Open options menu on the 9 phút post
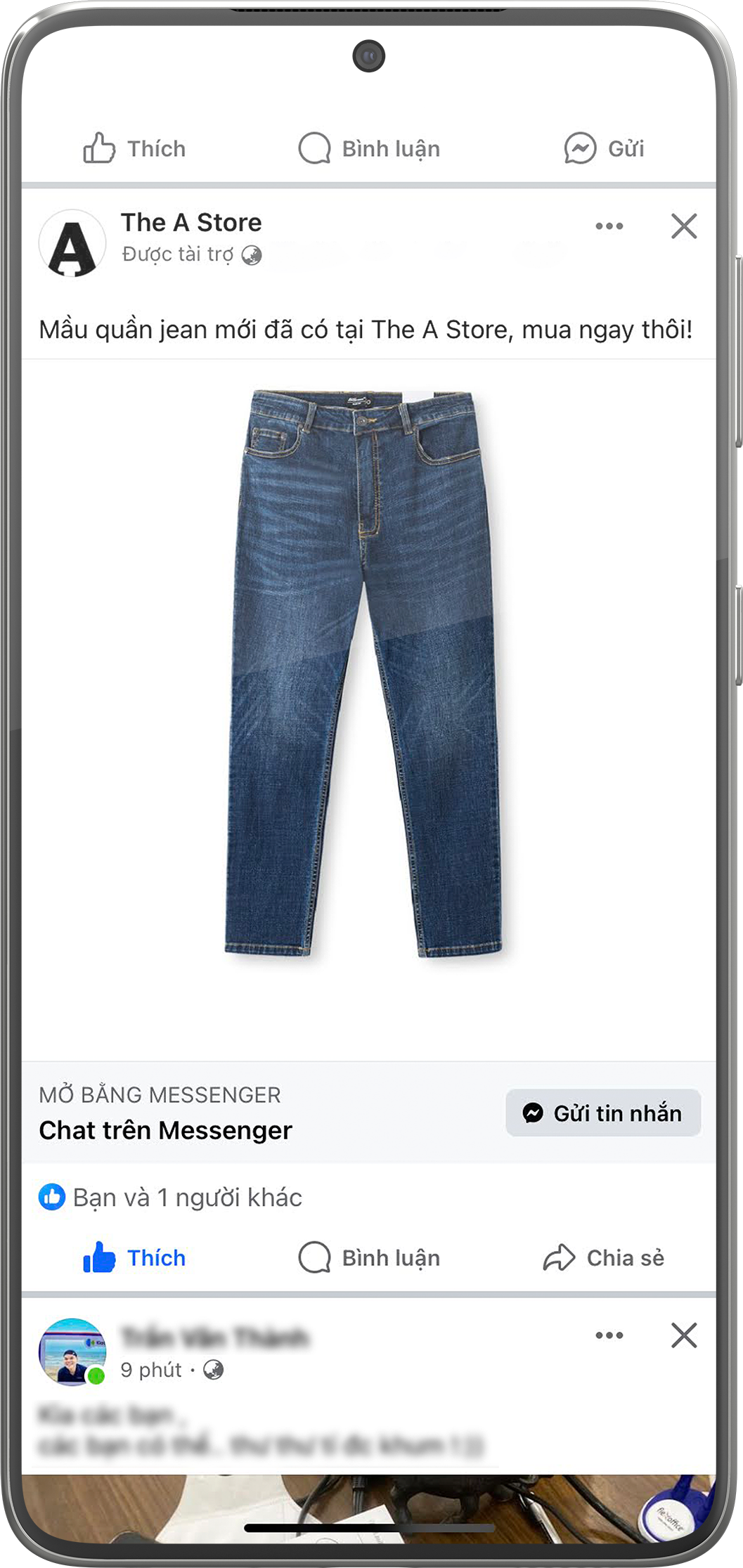 click(x=609, y=1335)
